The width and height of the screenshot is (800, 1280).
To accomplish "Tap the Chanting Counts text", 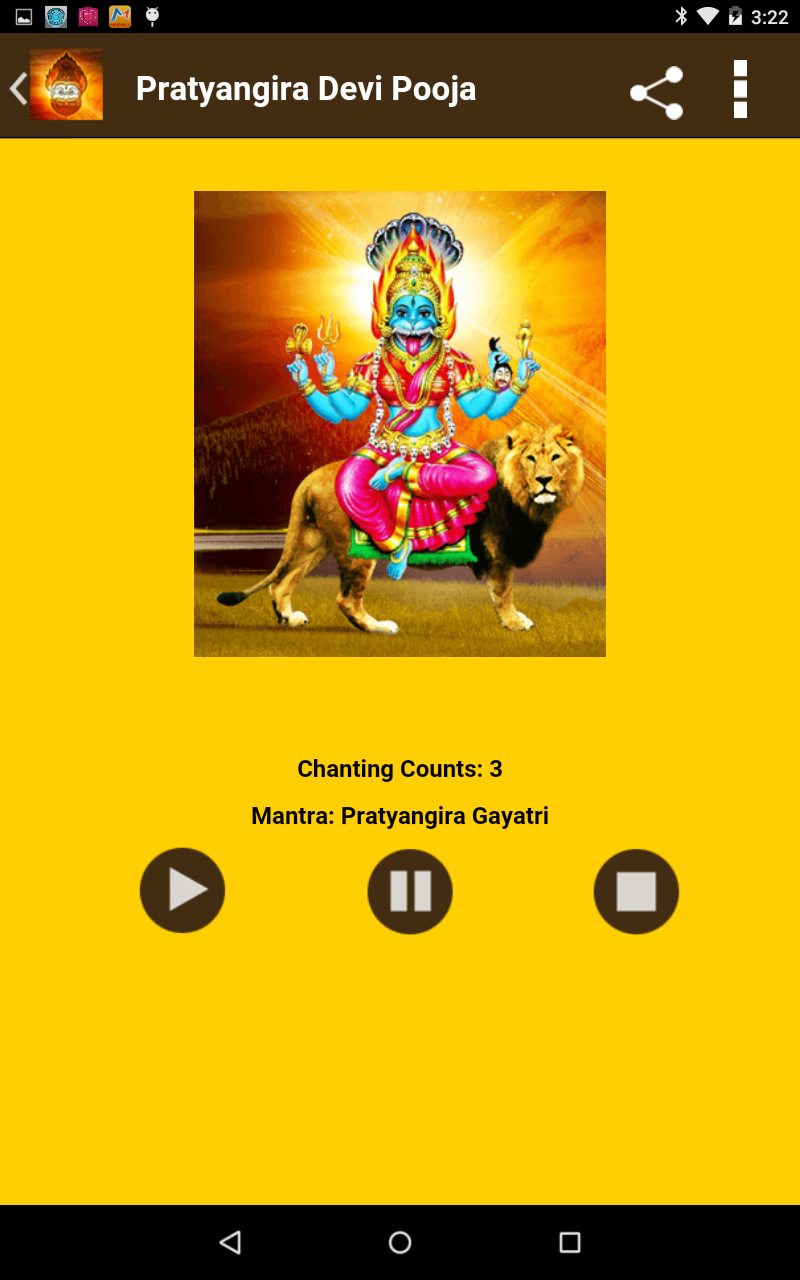I will point(400,768).
